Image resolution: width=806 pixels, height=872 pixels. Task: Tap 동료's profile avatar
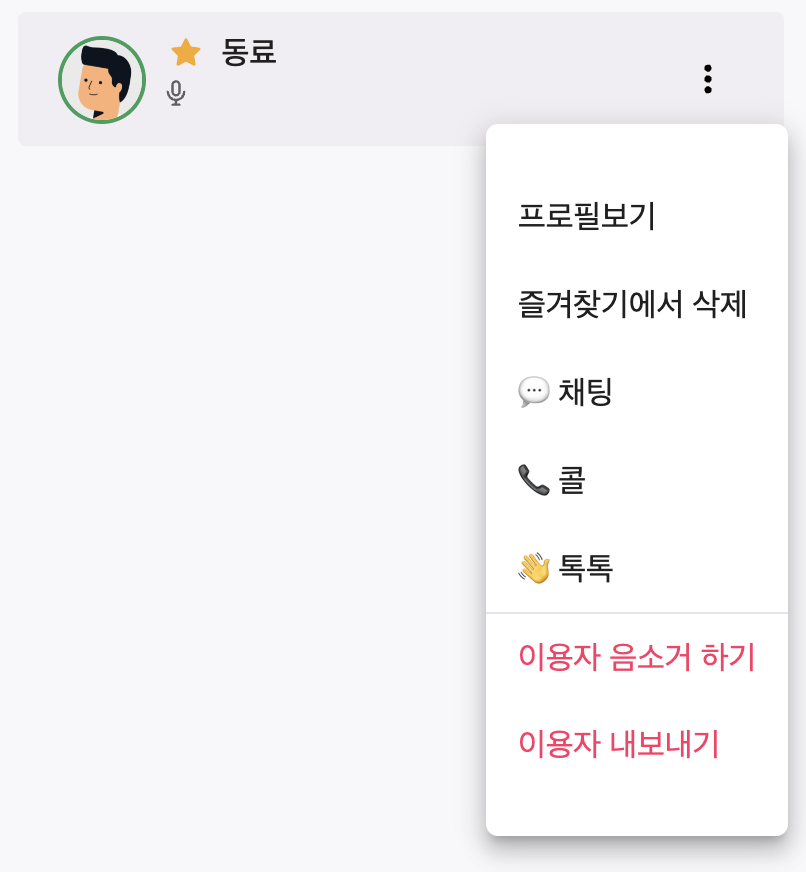[x=102, y=80]
